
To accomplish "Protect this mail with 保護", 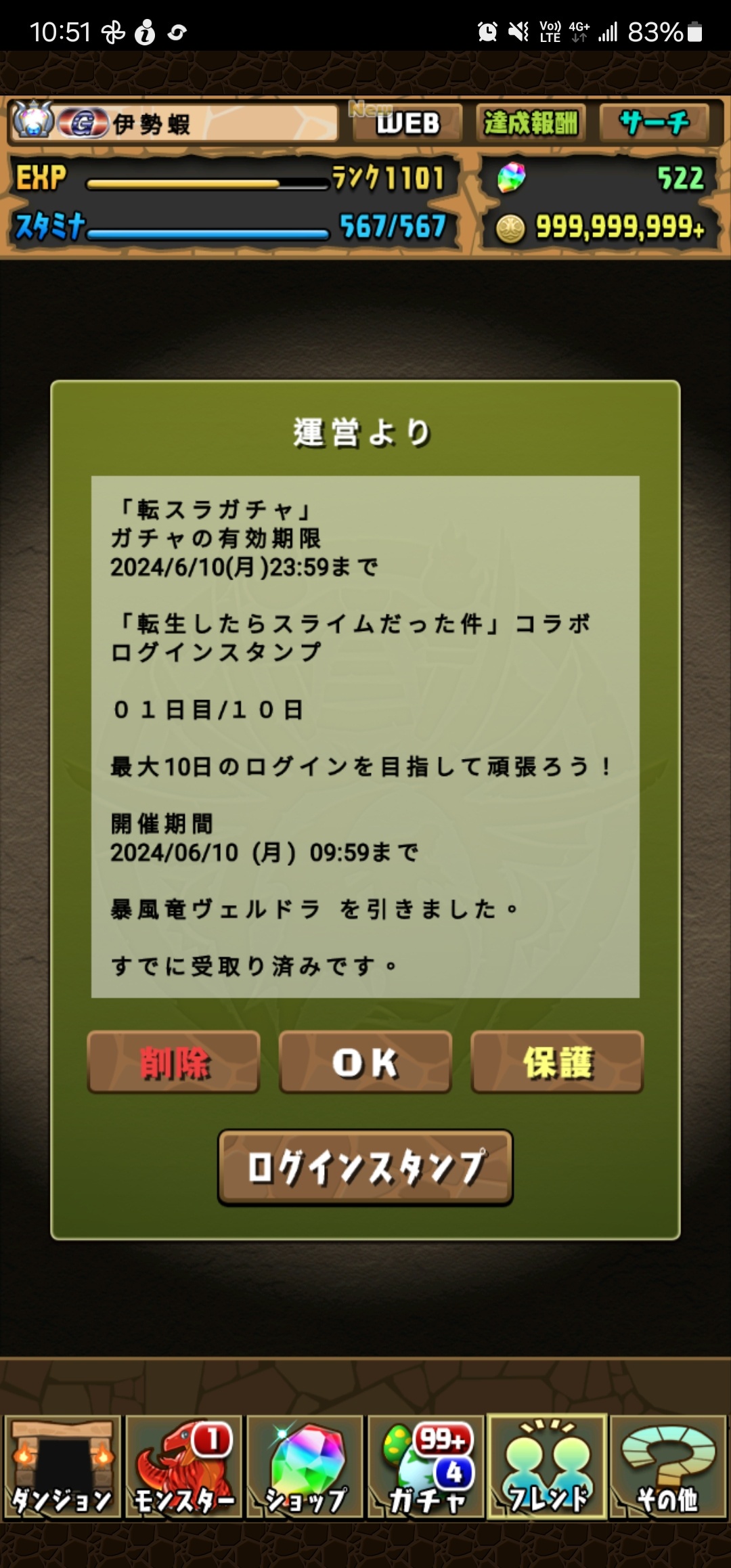I will [x=557, y=1062].
